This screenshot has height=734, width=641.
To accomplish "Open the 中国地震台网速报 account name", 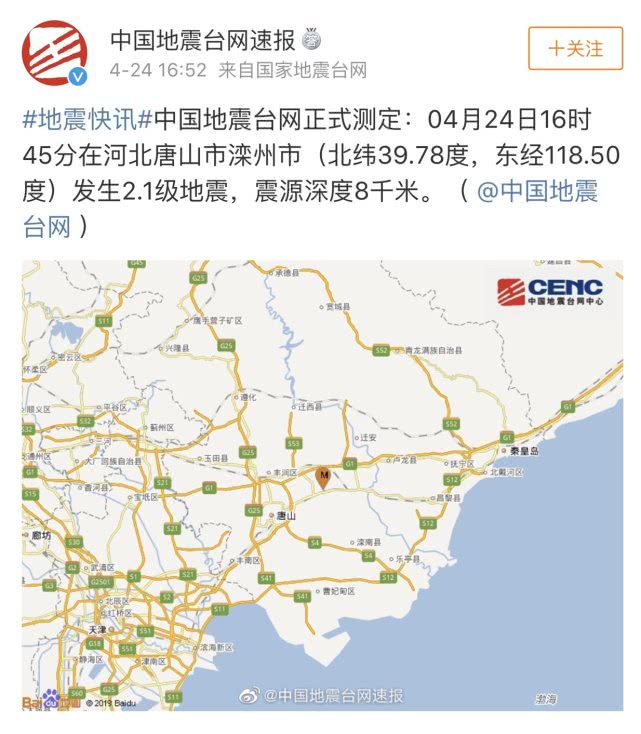I will (202, 40).
